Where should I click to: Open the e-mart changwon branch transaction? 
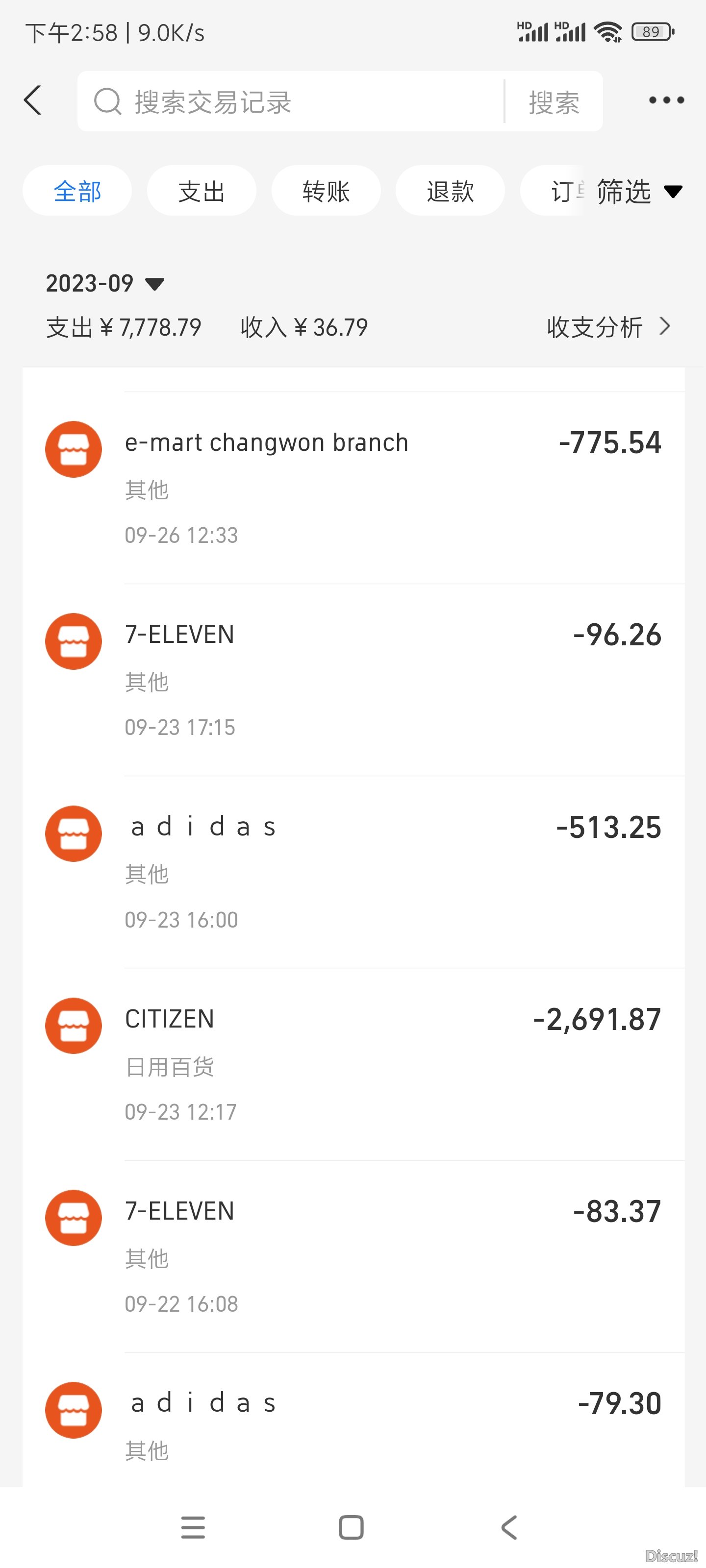[x=353, y=488]
